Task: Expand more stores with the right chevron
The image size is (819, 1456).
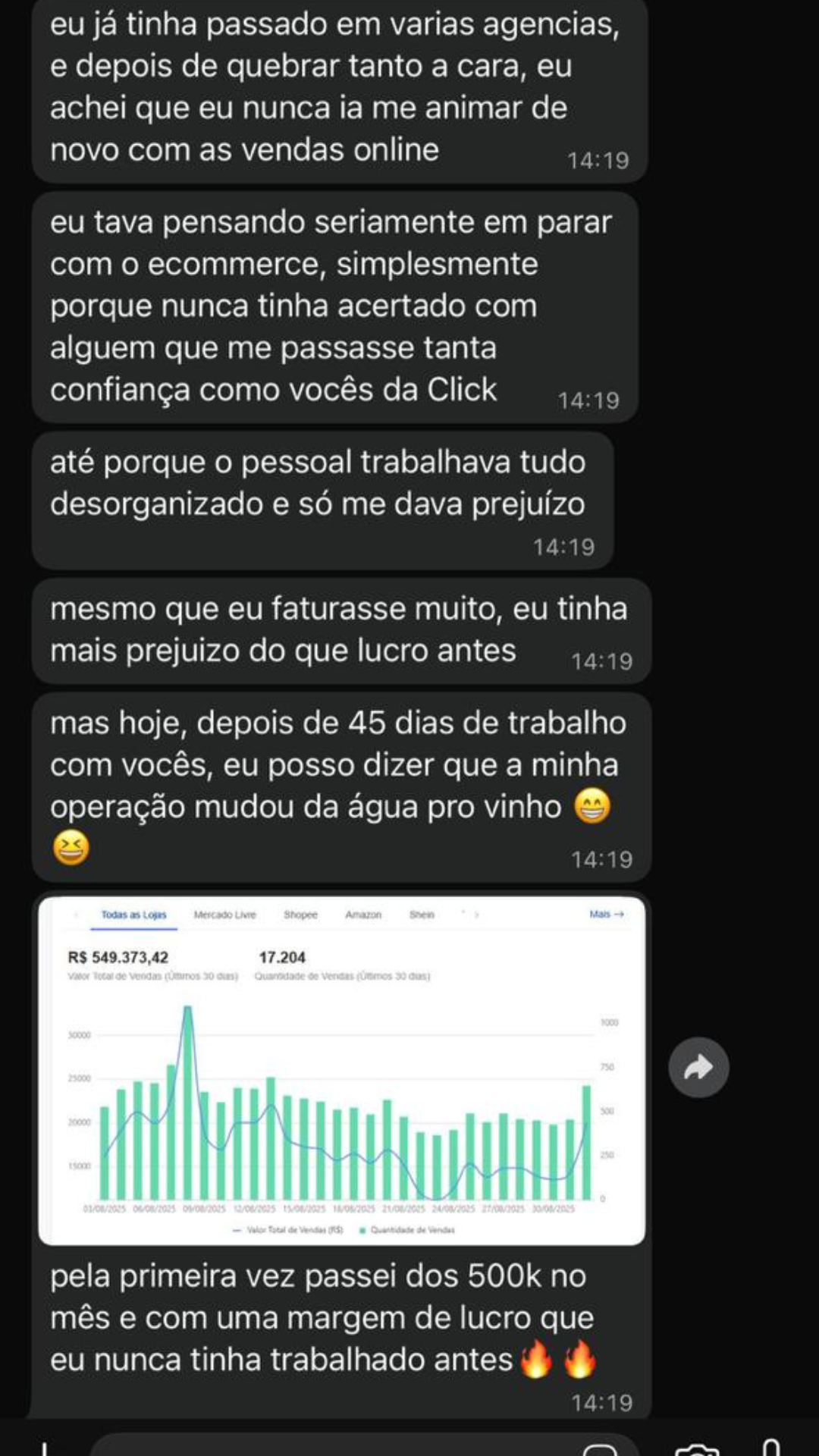Action: pyautogui.click(x=475, y=916)
